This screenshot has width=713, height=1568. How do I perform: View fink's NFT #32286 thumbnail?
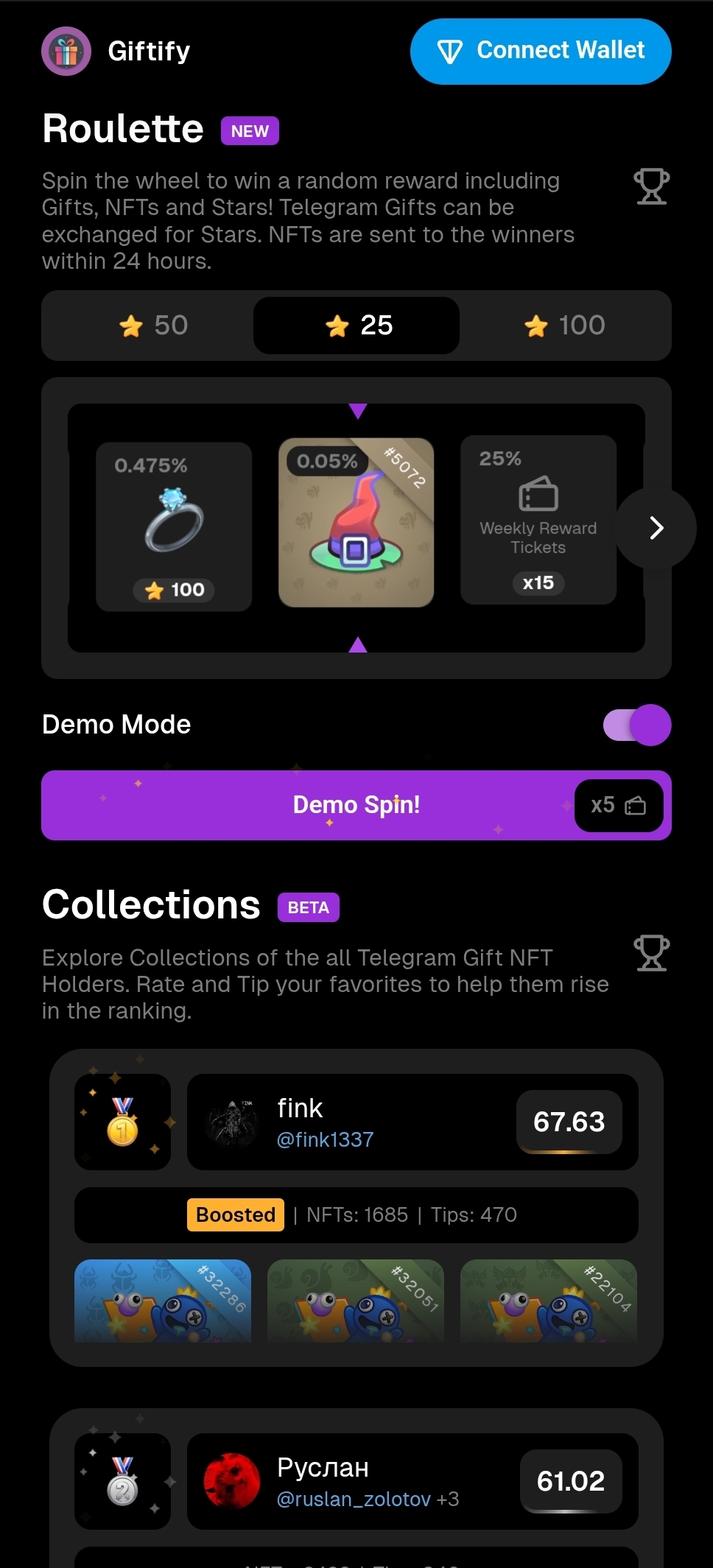(x=164, y=1302)
